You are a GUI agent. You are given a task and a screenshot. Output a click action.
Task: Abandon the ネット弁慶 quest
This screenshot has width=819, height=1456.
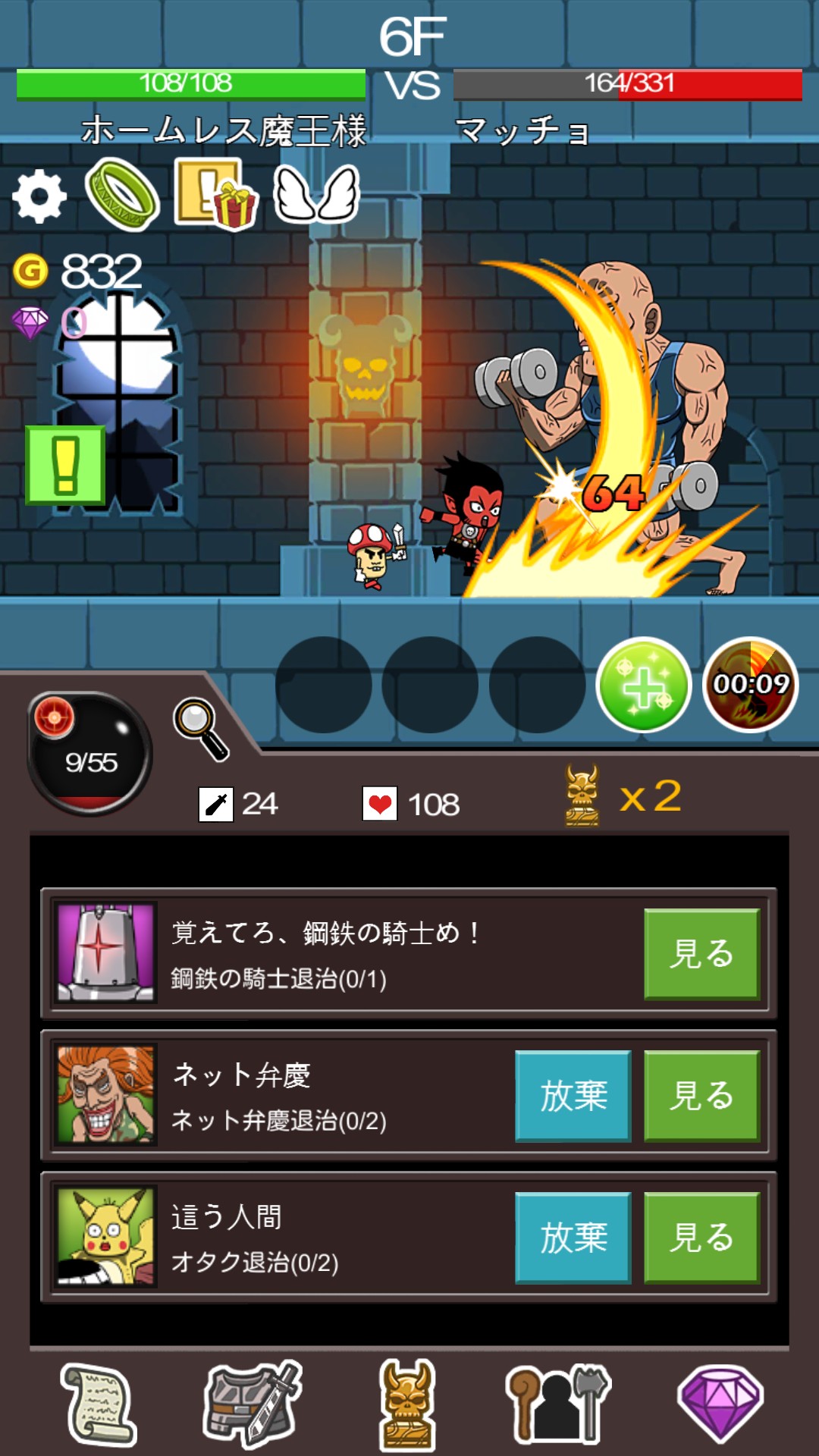pyautogui.click(x=573, y=1096)
